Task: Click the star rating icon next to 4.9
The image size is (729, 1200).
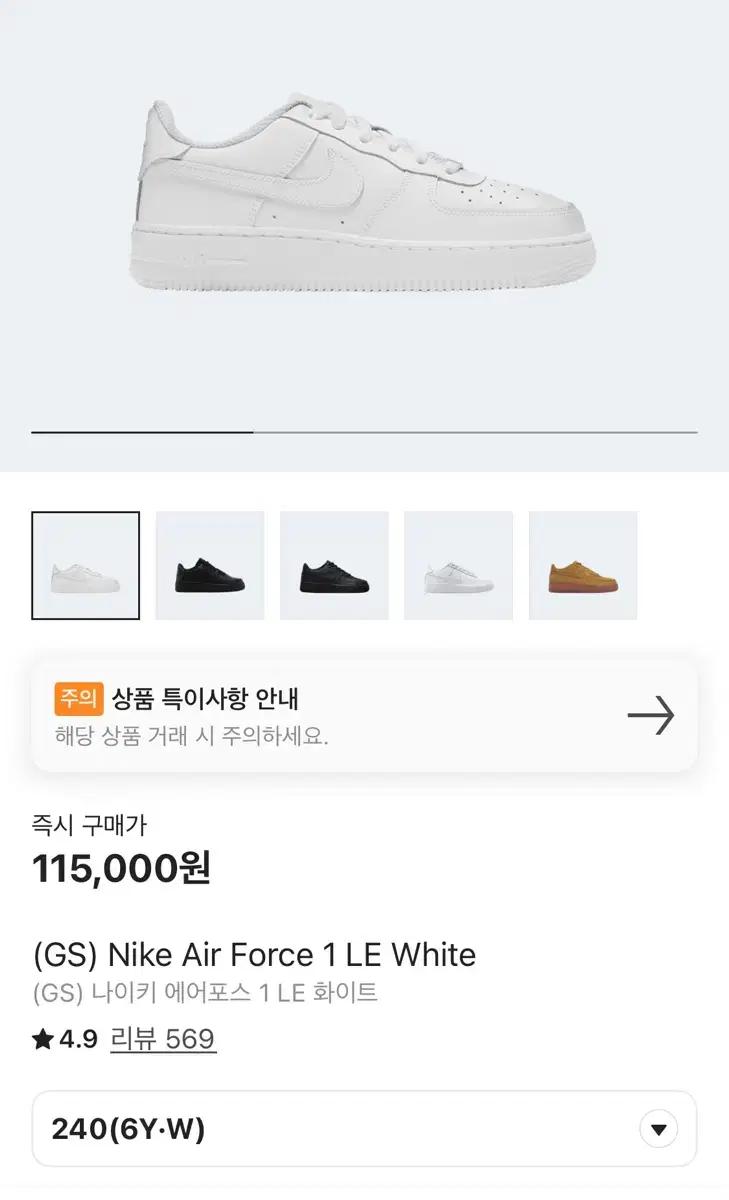Action: click(40, 1040)
